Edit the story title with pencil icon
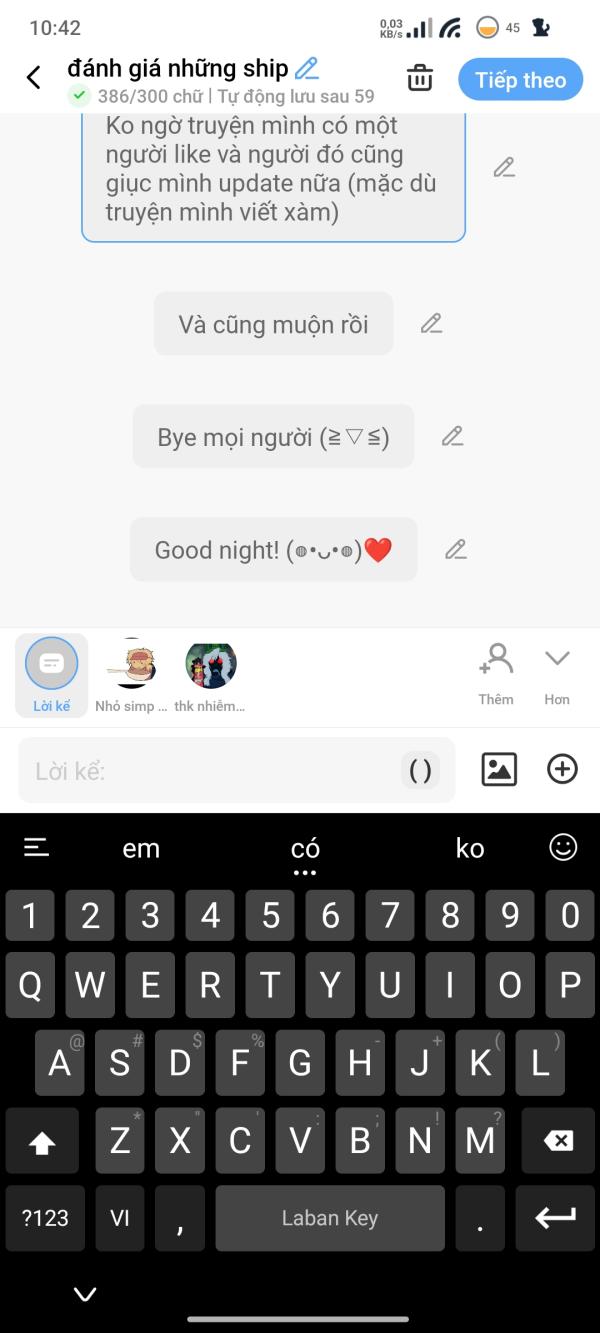Screen dimensions: 600x1333 [x=307, y=69]
